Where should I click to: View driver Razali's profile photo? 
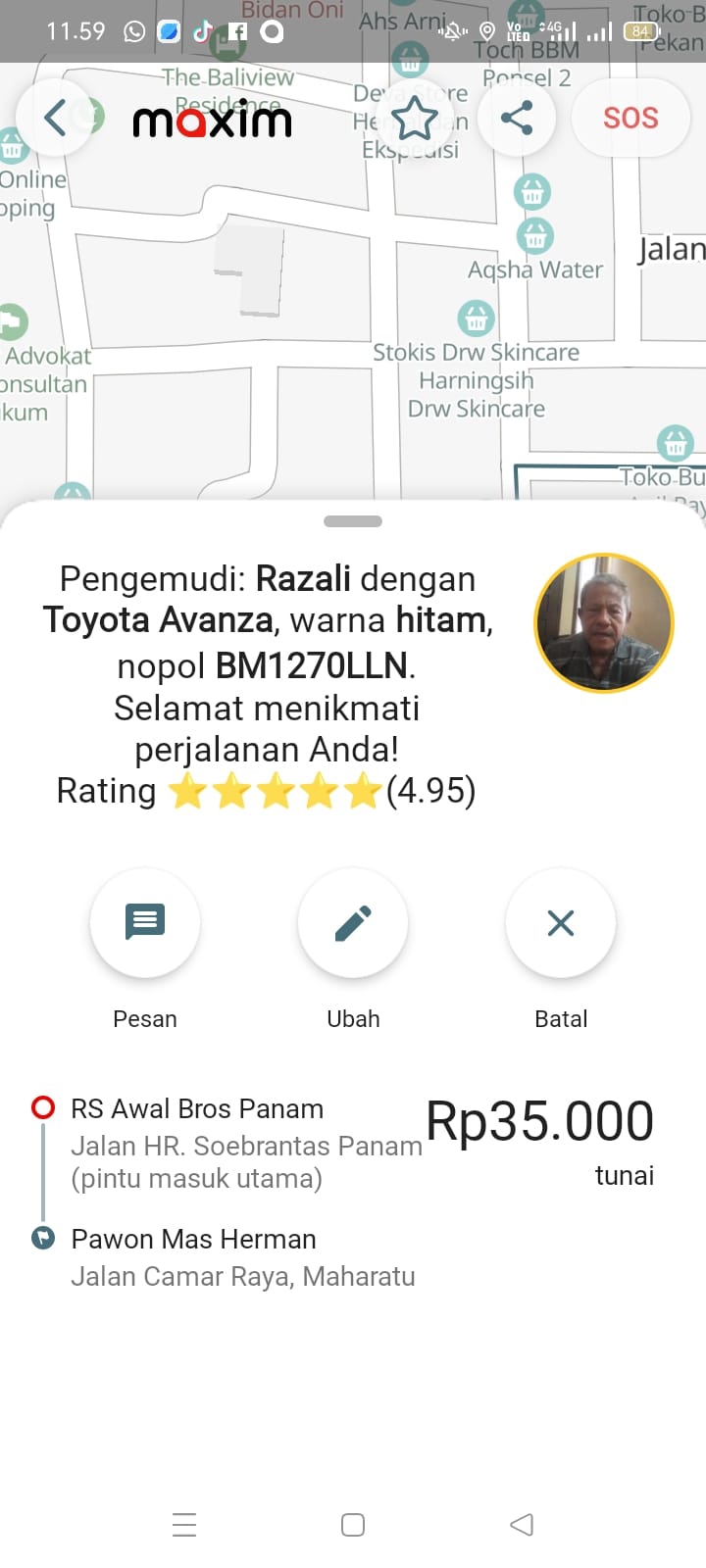604,623
